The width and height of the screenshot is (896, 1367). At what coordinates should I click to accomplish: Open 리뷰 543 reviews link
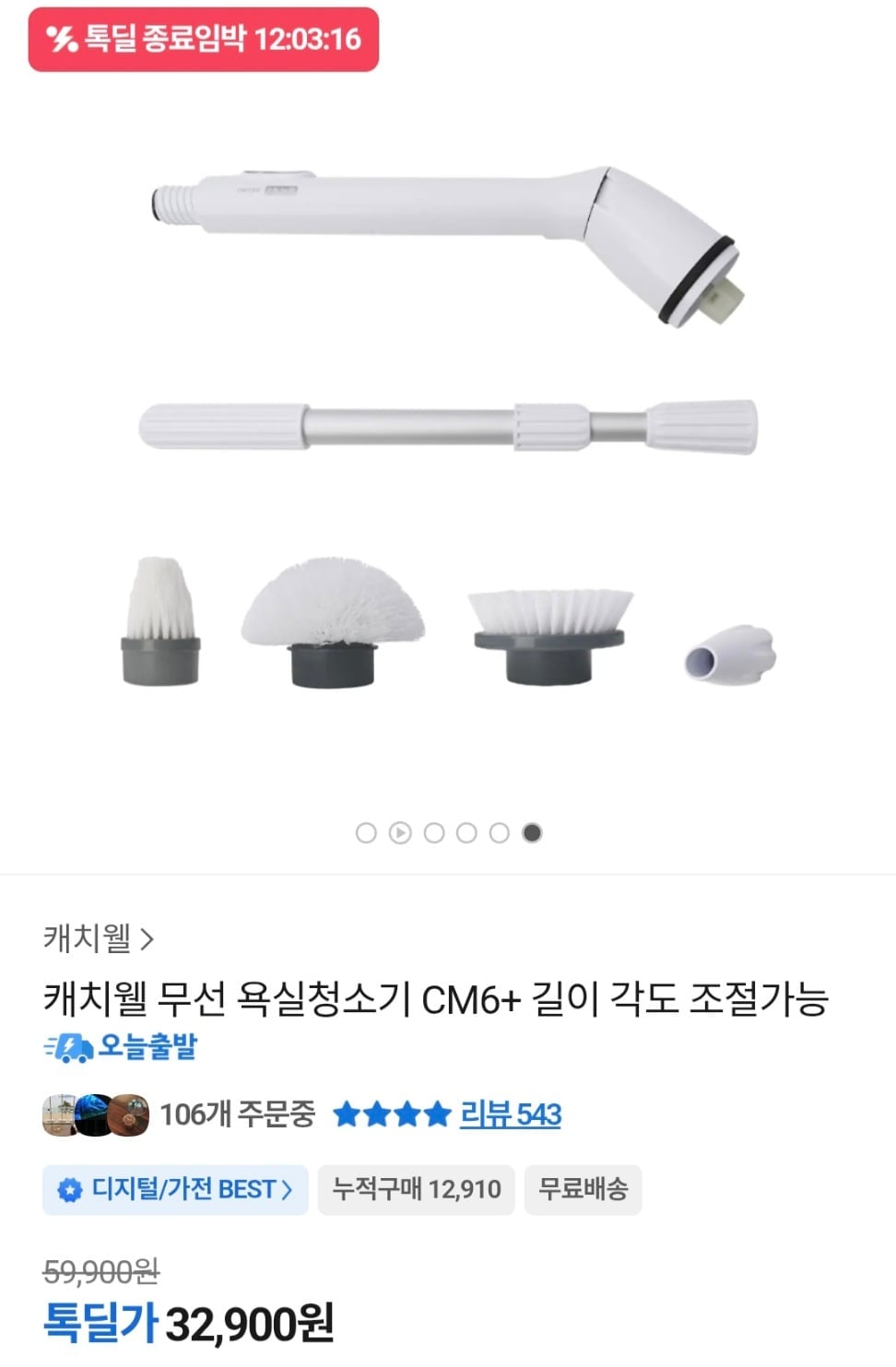click(x=512, y=1114)
